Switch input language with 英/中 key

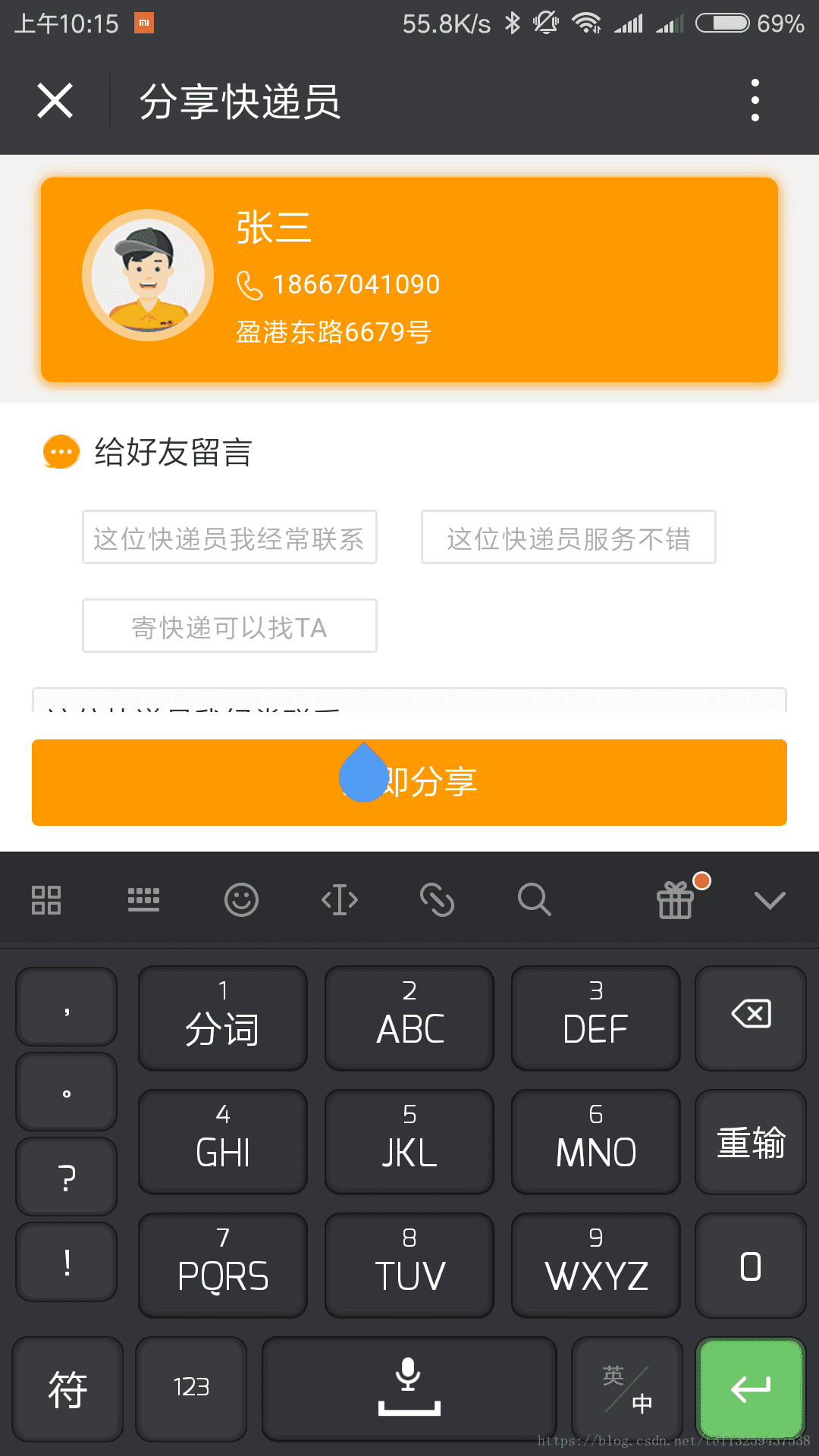point(627,1389)
